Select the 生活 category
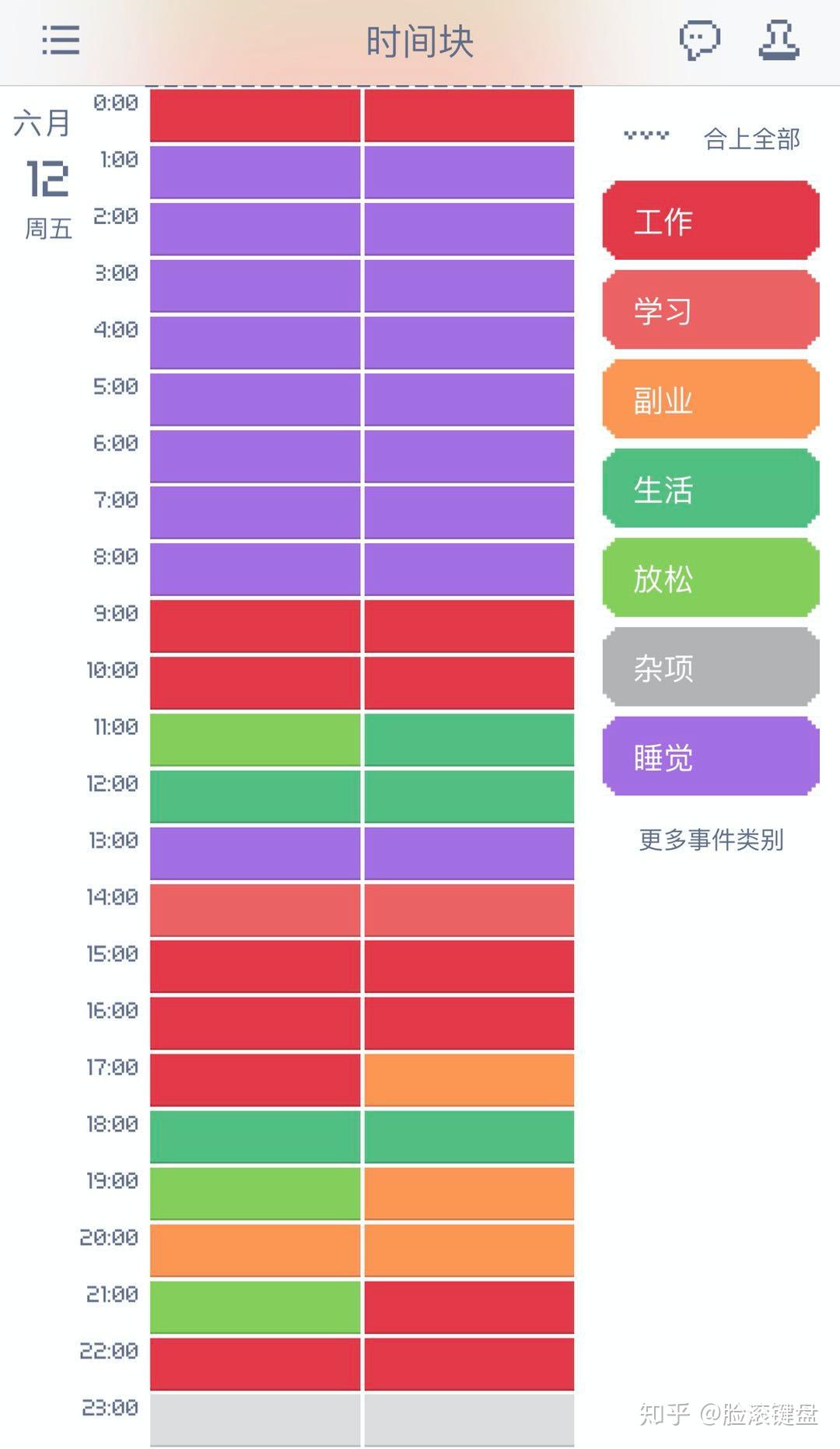 pyautogui.click(x=709, y=489)
